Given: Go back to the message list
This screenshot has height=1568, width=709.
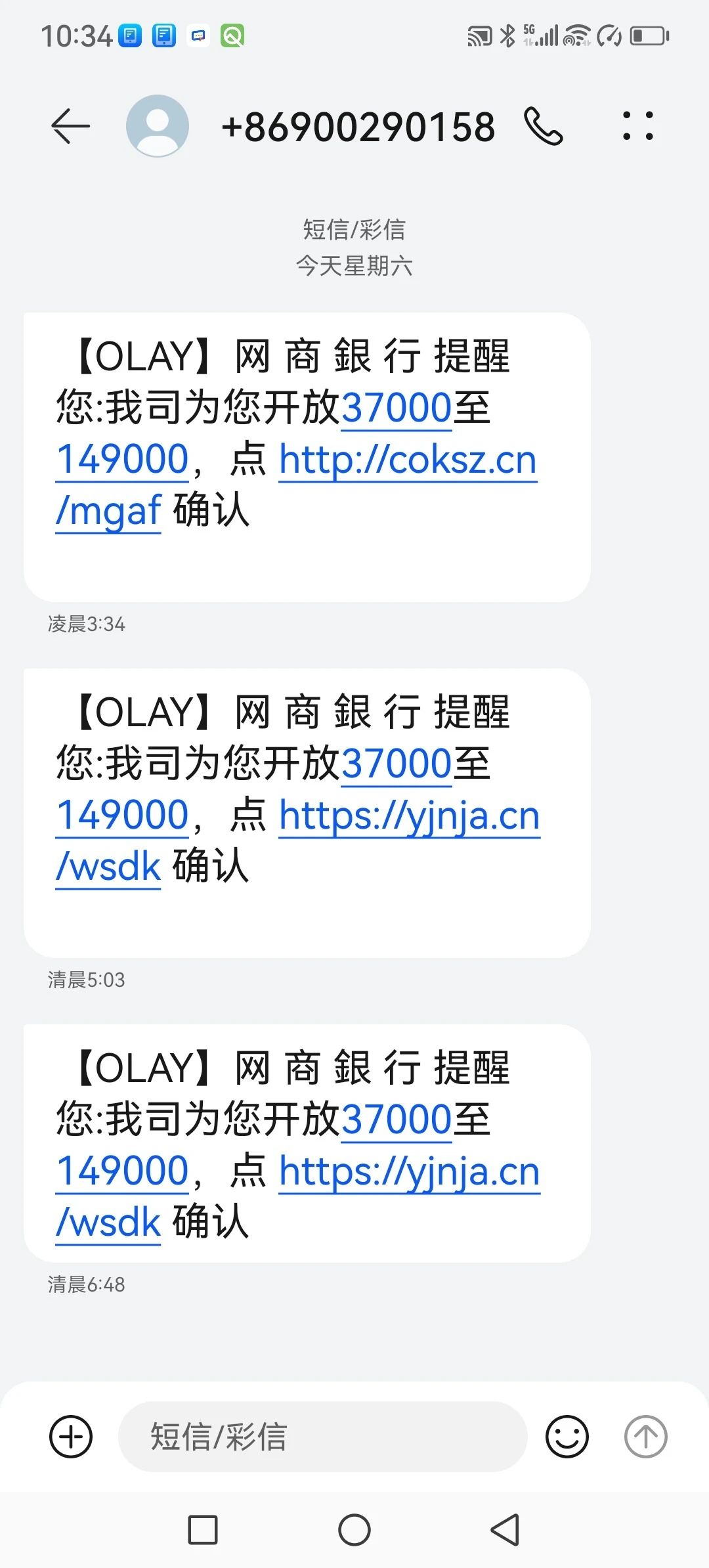Looking at the screenshot, I should click(x=70, y=125).
